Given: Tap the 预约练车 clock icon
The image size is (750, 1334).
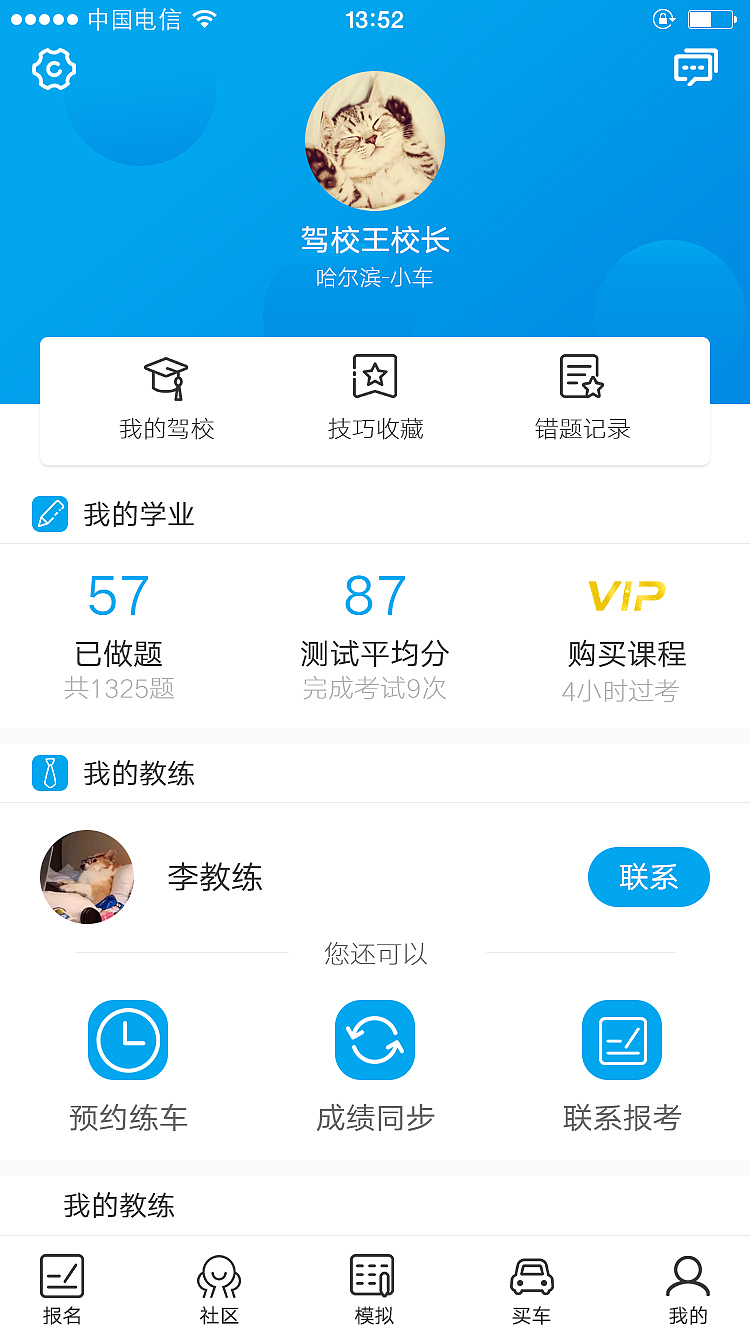Looking at the screenshot, I should pos(127,1040).
